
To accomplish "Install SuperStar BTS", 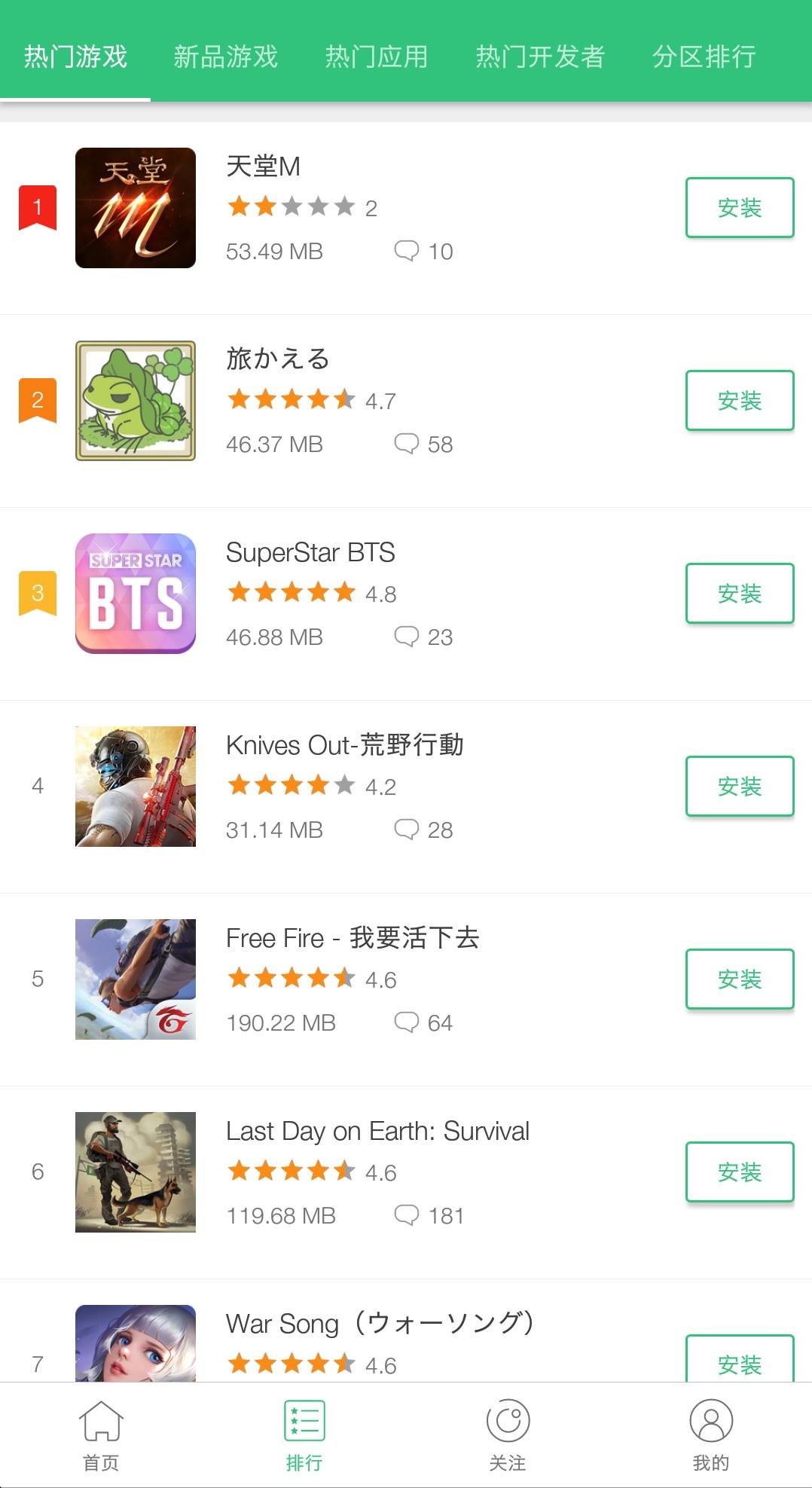I will 739,594.
